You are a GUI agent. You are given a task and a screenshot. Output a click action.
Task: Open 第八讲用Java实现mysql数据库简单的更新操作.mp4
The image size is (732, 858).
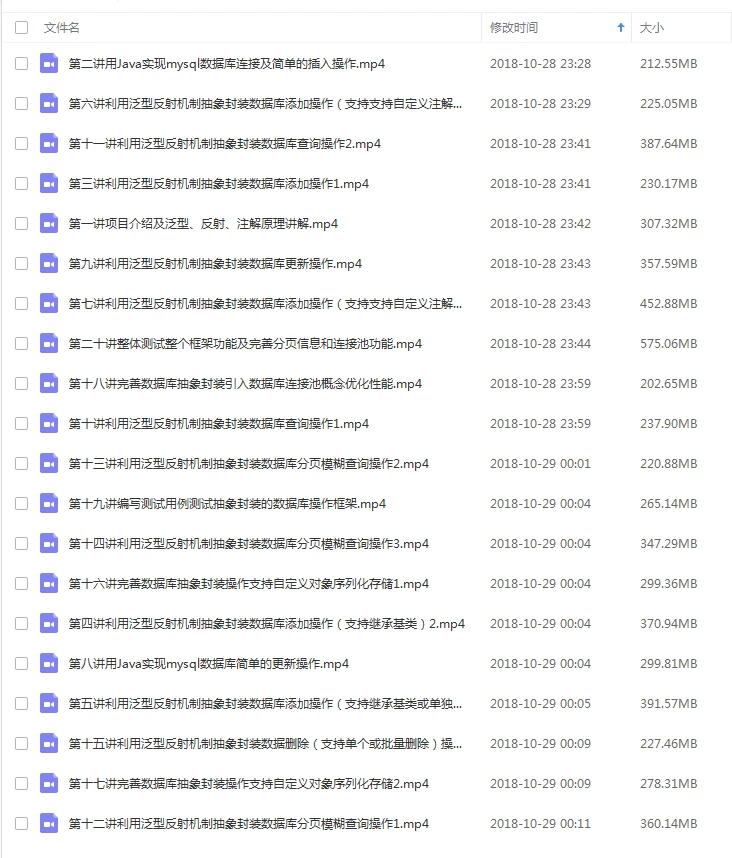click(208, 664)
